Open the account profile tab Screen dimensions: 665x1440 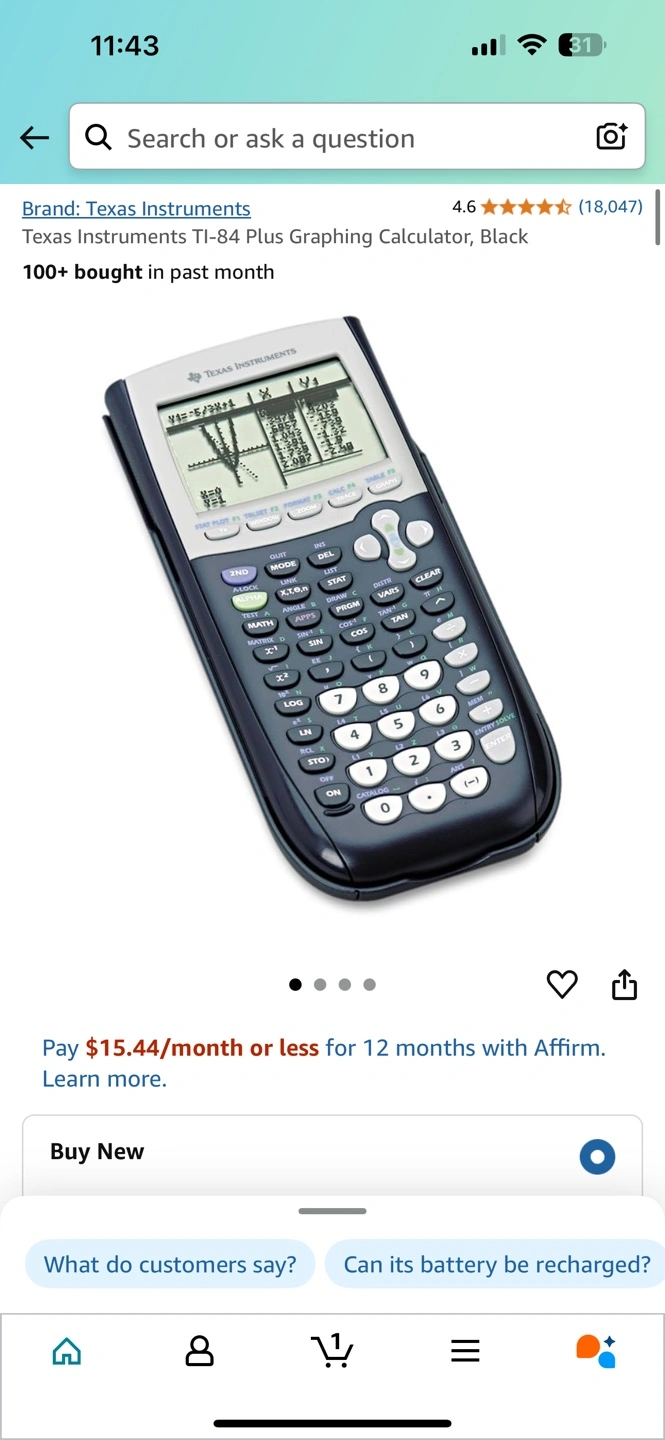[200, 1352]
